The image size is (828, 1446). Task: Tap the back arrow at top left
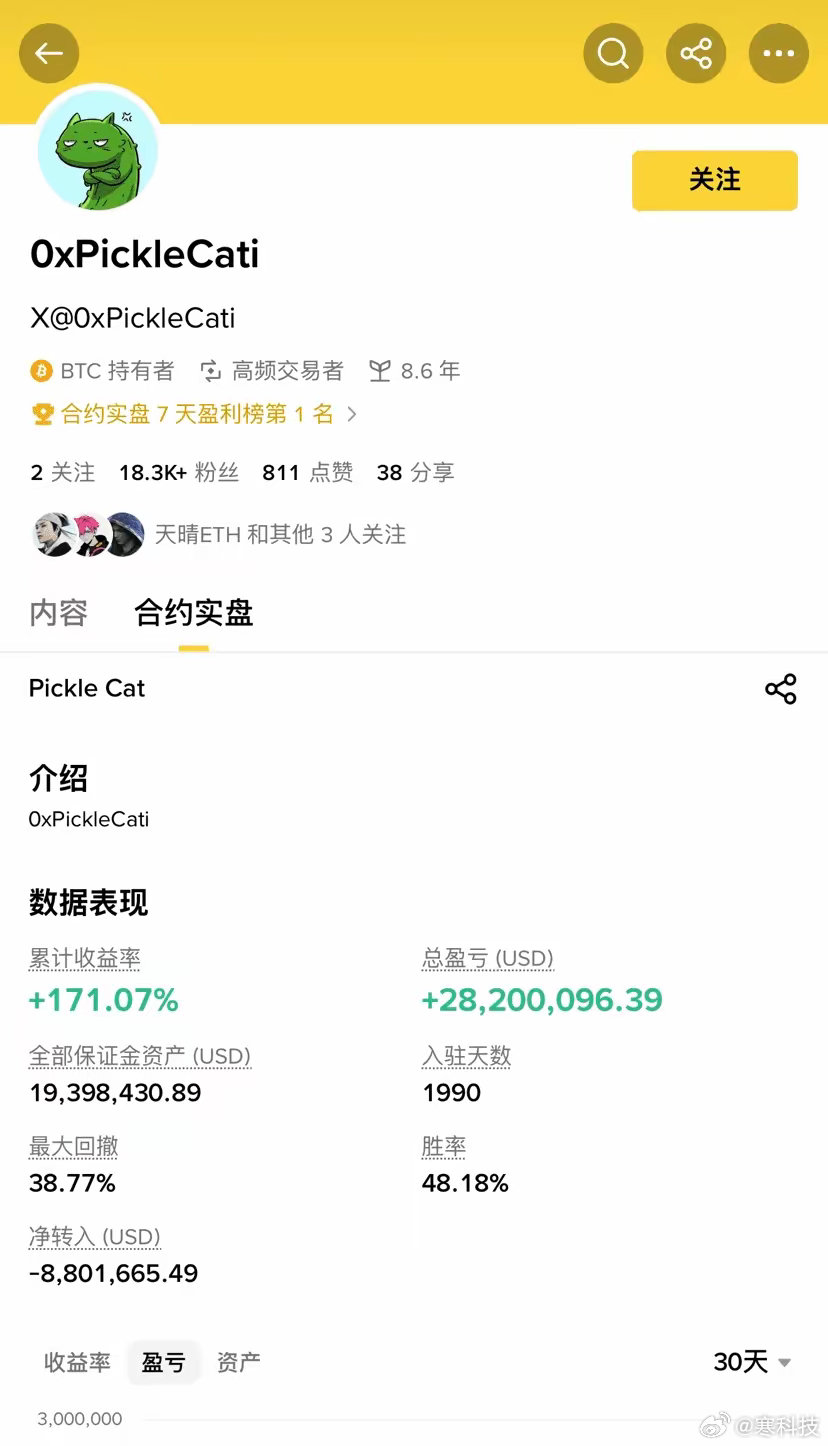coord(48,53)
